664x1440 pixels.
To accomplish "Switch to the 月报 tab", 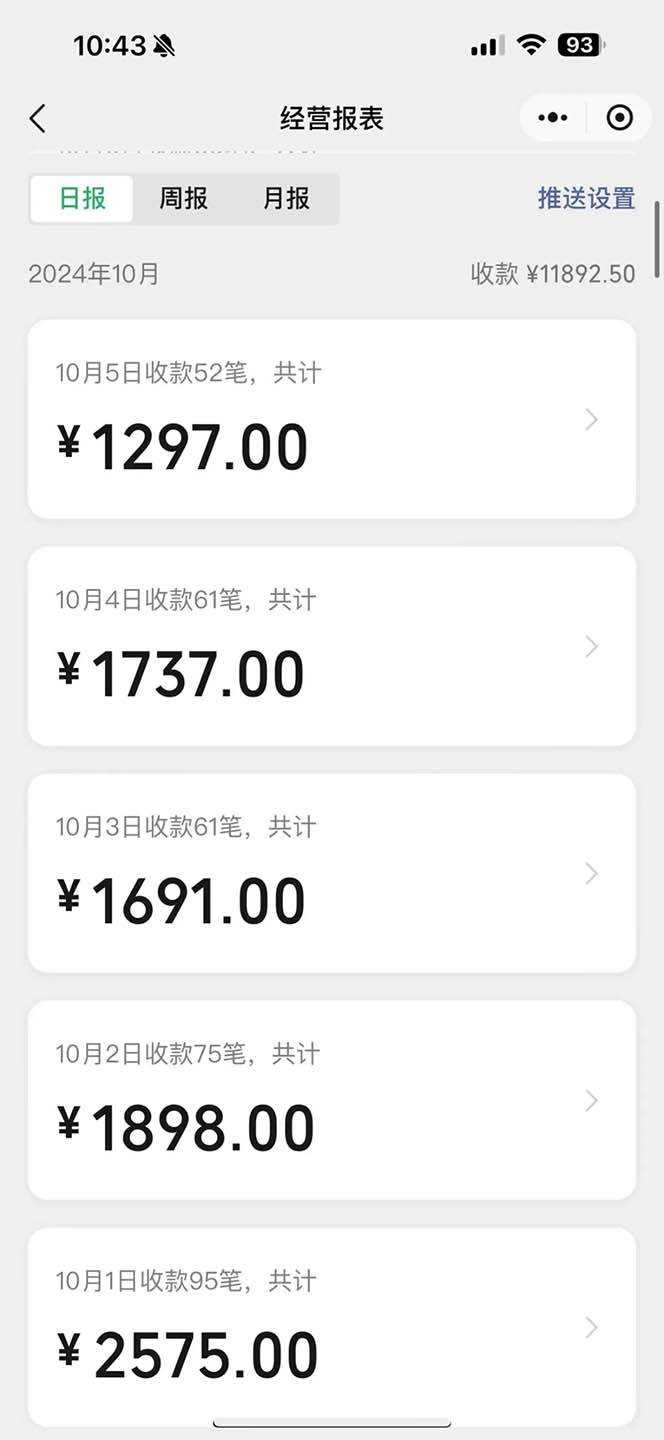I will (x=286, y=198).
